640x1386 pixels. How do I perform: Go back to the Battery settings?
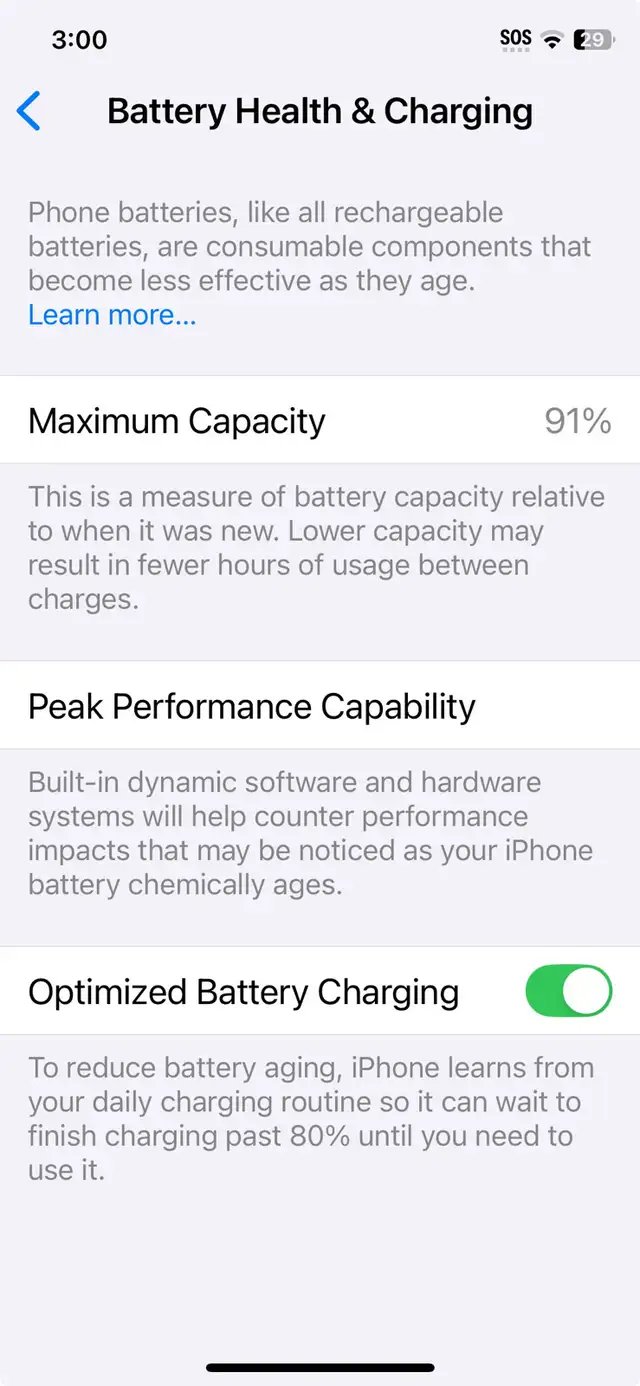coord(29,111)
